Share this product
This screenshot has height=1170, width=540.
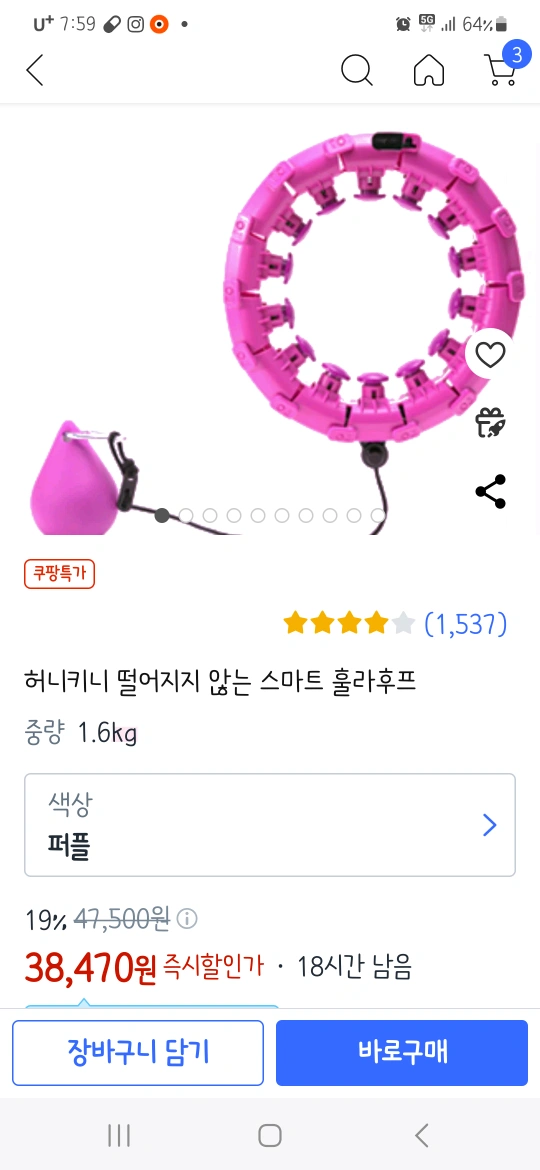click(491, 492)
